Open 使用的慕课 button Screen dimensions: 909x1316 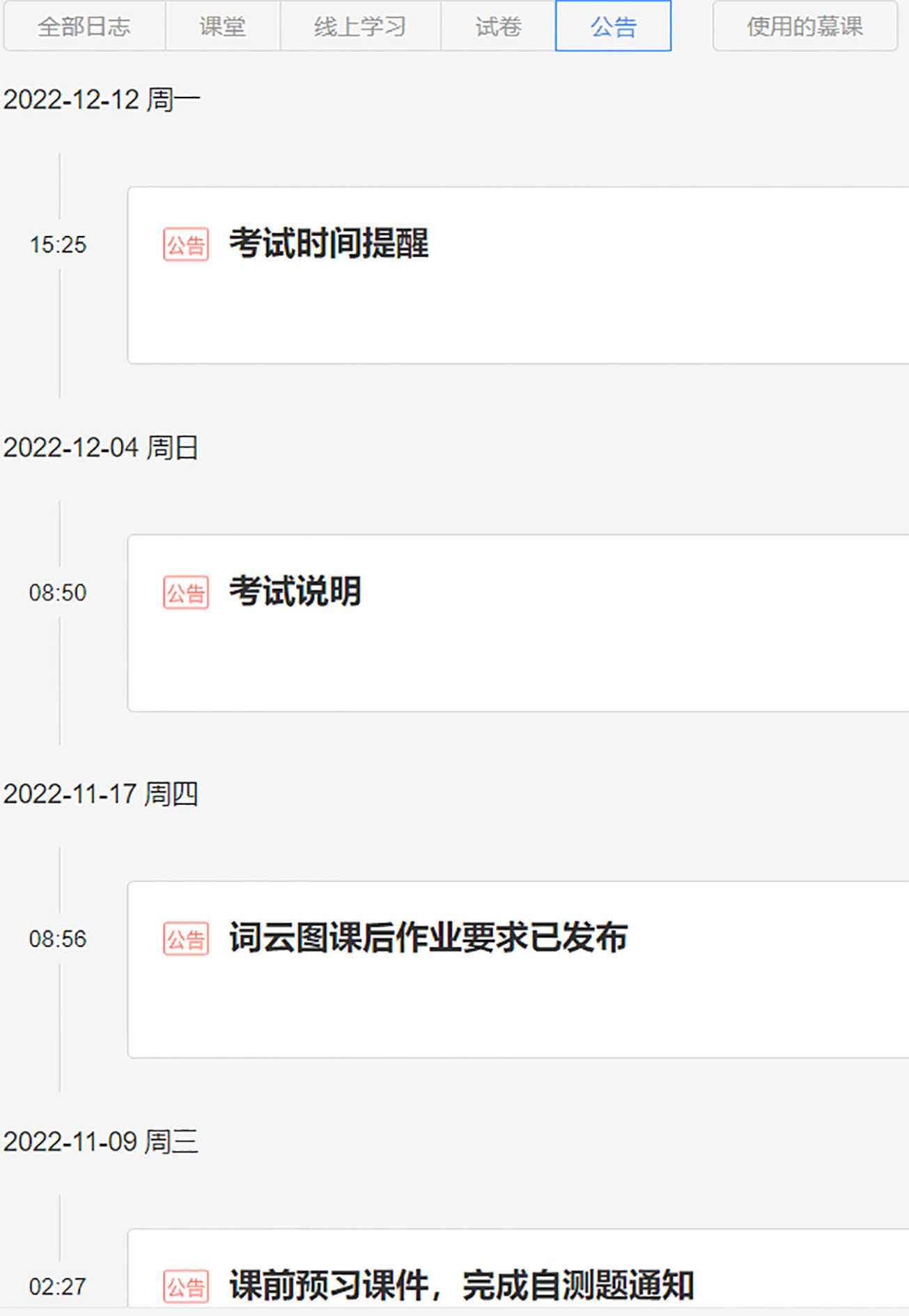click(x=805, y=26)
